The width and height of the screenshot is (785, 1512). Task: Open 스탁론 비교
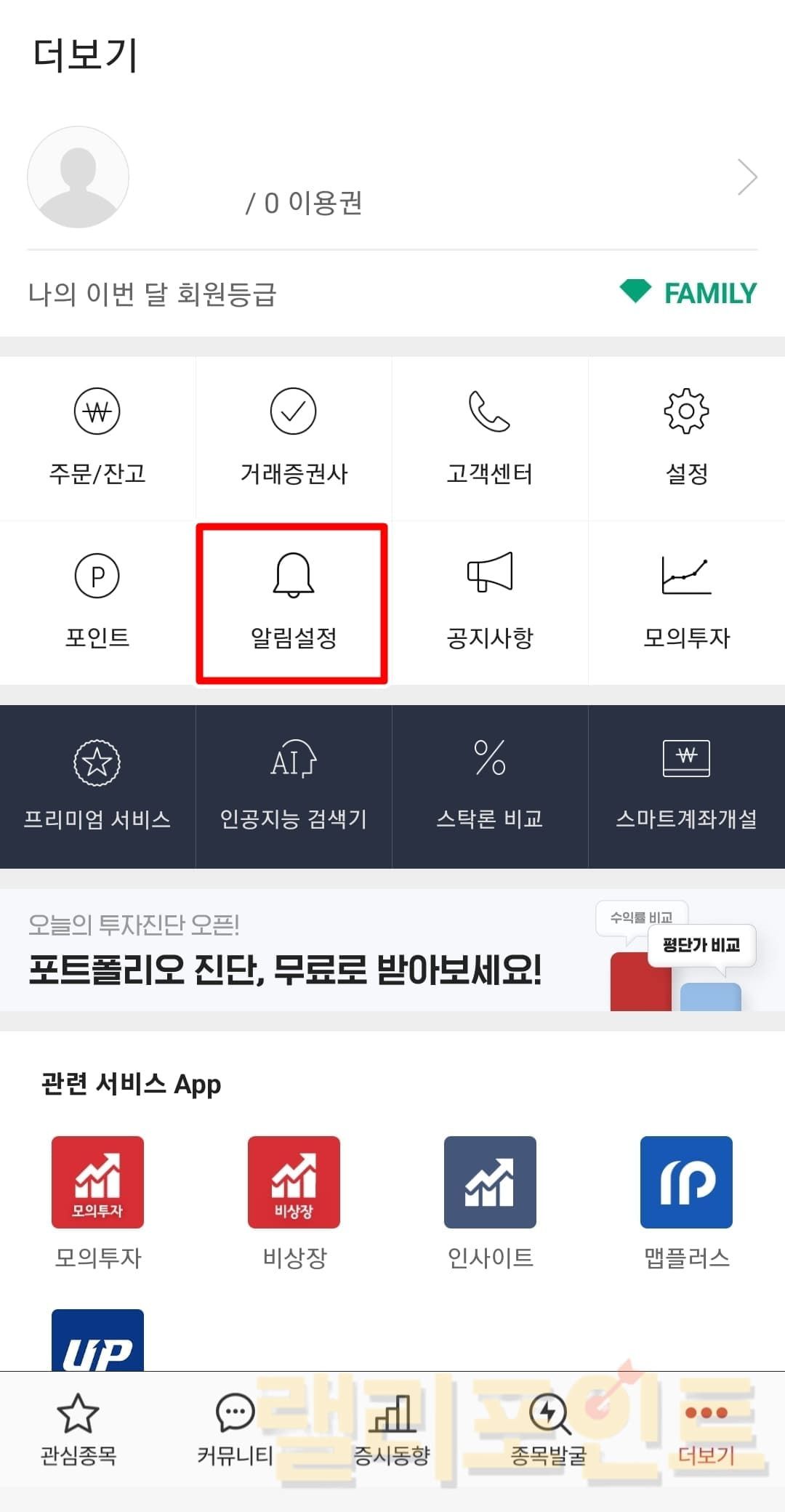[x=490, y=786]
